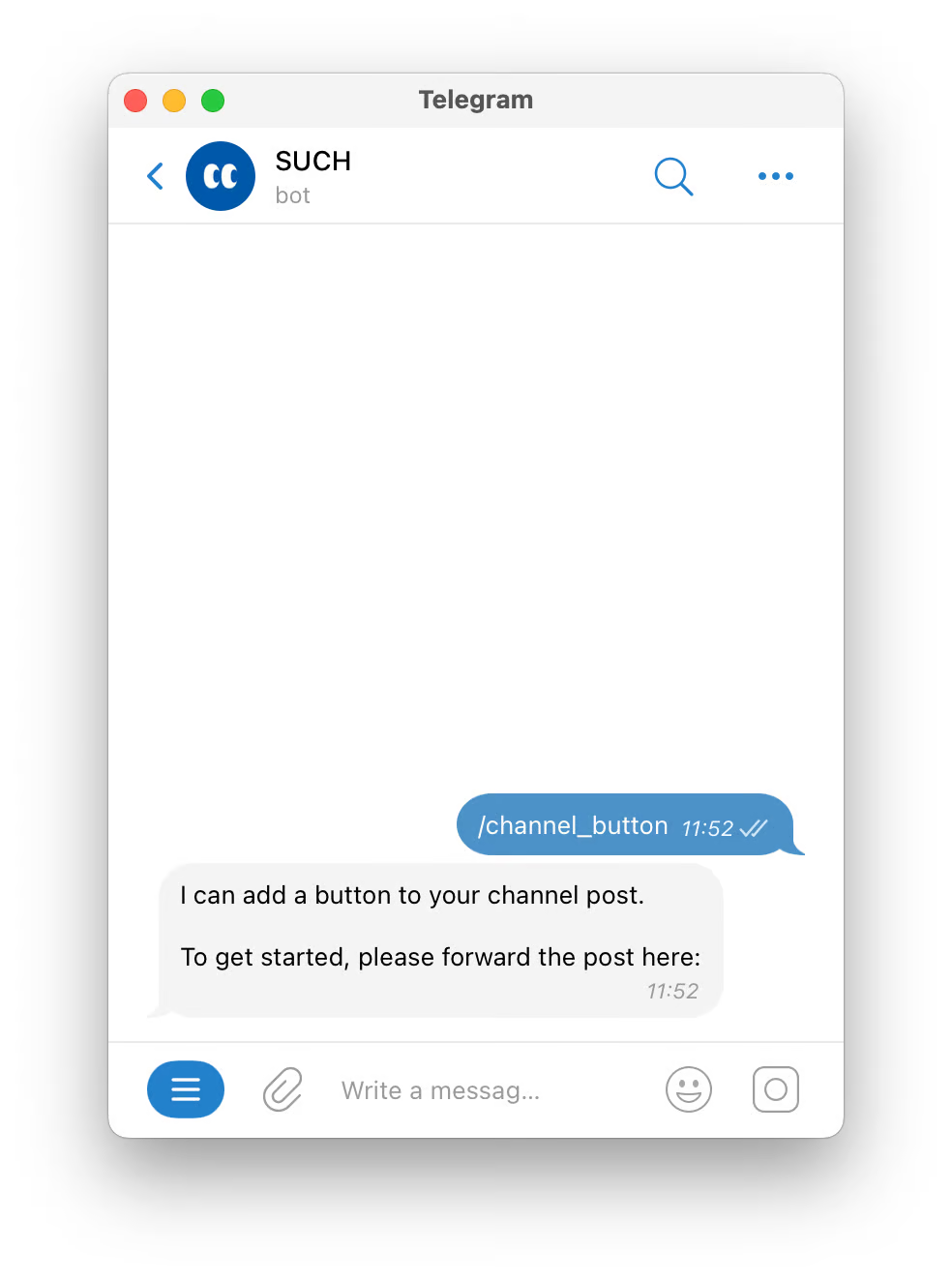The width and height of the screenshot is (952, 1281).
Task: Tap the /channel_button command message
Action: click(573, 825)
